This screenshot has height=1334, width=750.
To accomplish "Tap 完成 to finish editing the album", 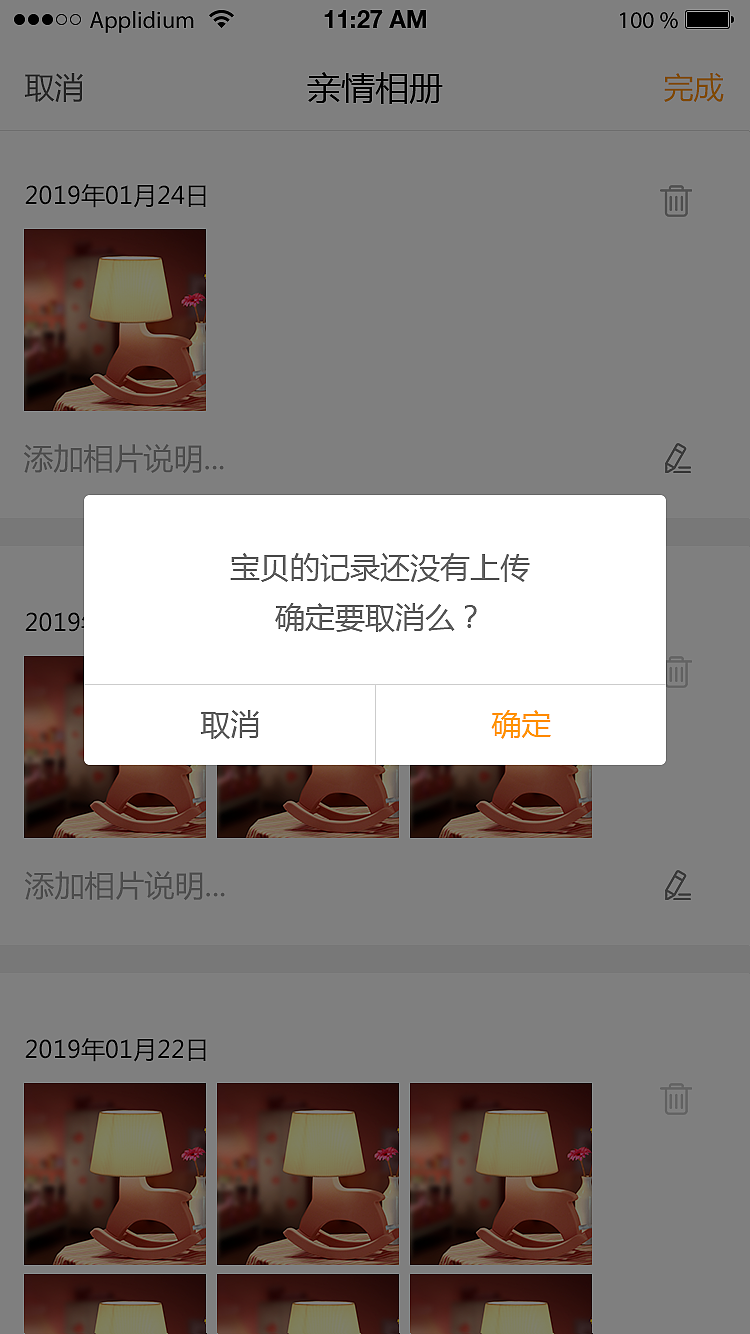I will pyautogui.click(x=694, y=88).
